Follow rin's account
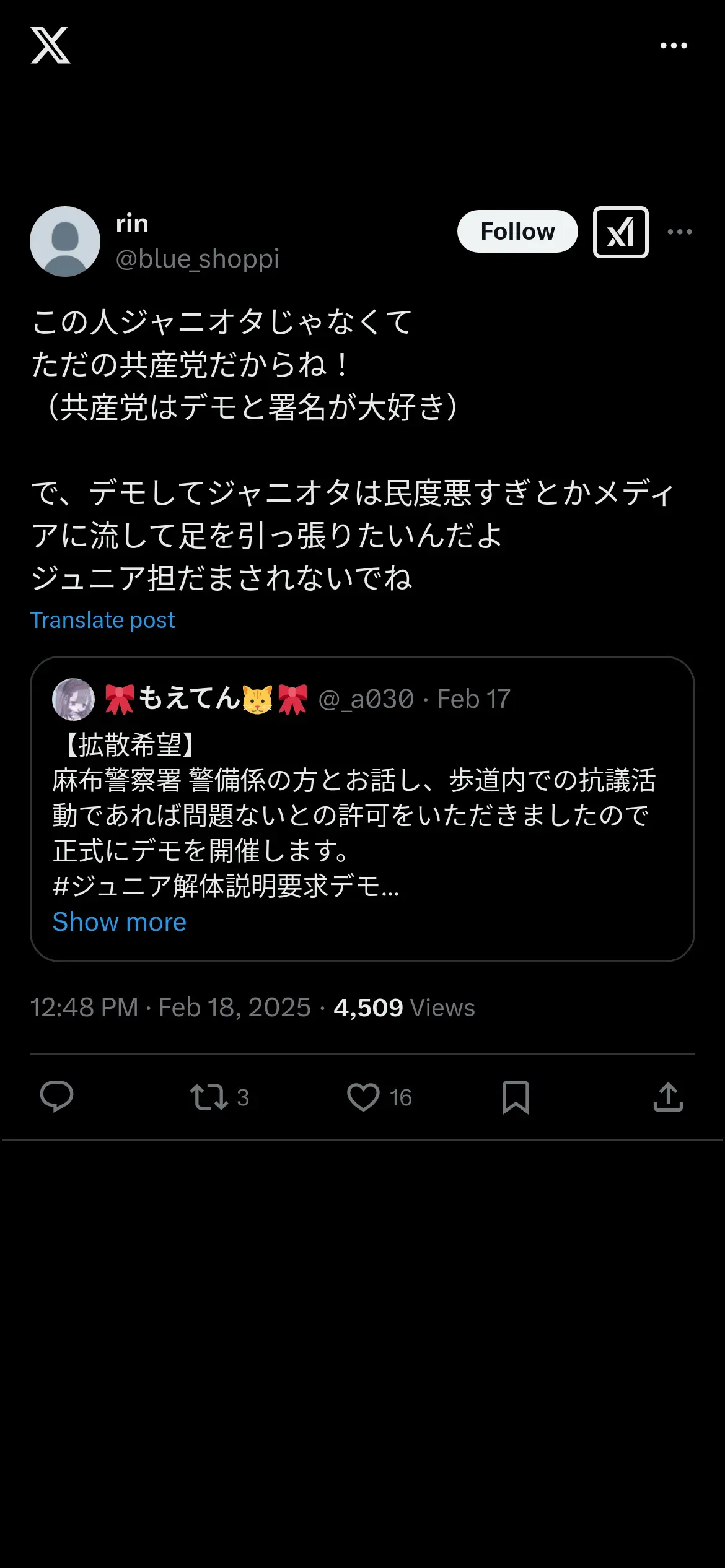725x1568 pixels. (517, 232)
